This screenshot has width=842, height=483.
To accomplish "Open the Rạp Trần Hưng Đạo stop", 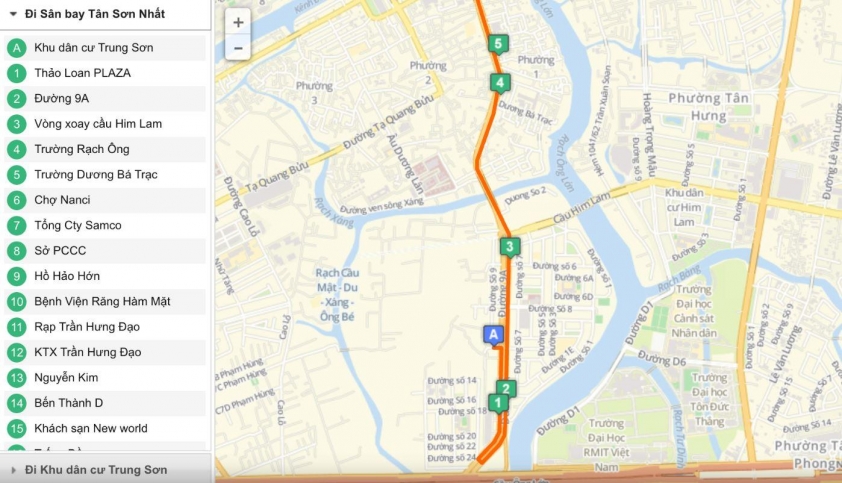I will click(x=87, y=327).
